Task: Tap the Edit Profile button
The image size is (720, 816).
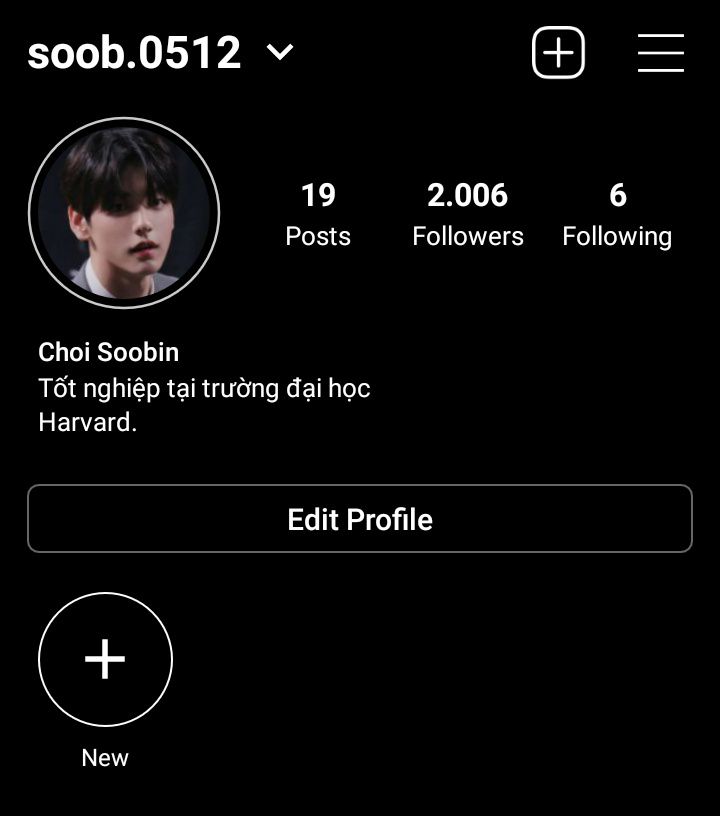Action: (x=360, y=519)
